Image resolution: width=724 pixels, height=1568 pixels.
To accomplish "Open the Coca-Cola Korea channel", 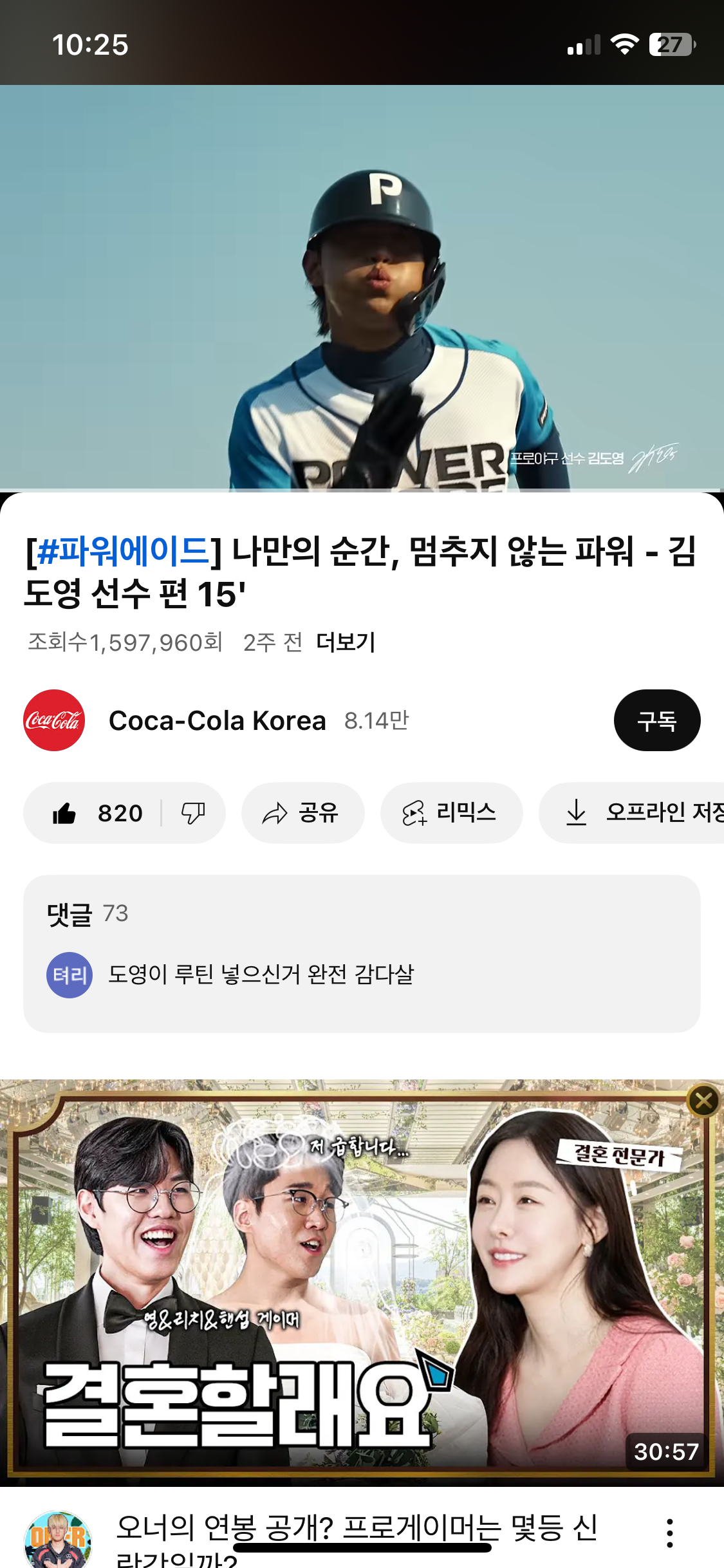I will pos(217,720).
